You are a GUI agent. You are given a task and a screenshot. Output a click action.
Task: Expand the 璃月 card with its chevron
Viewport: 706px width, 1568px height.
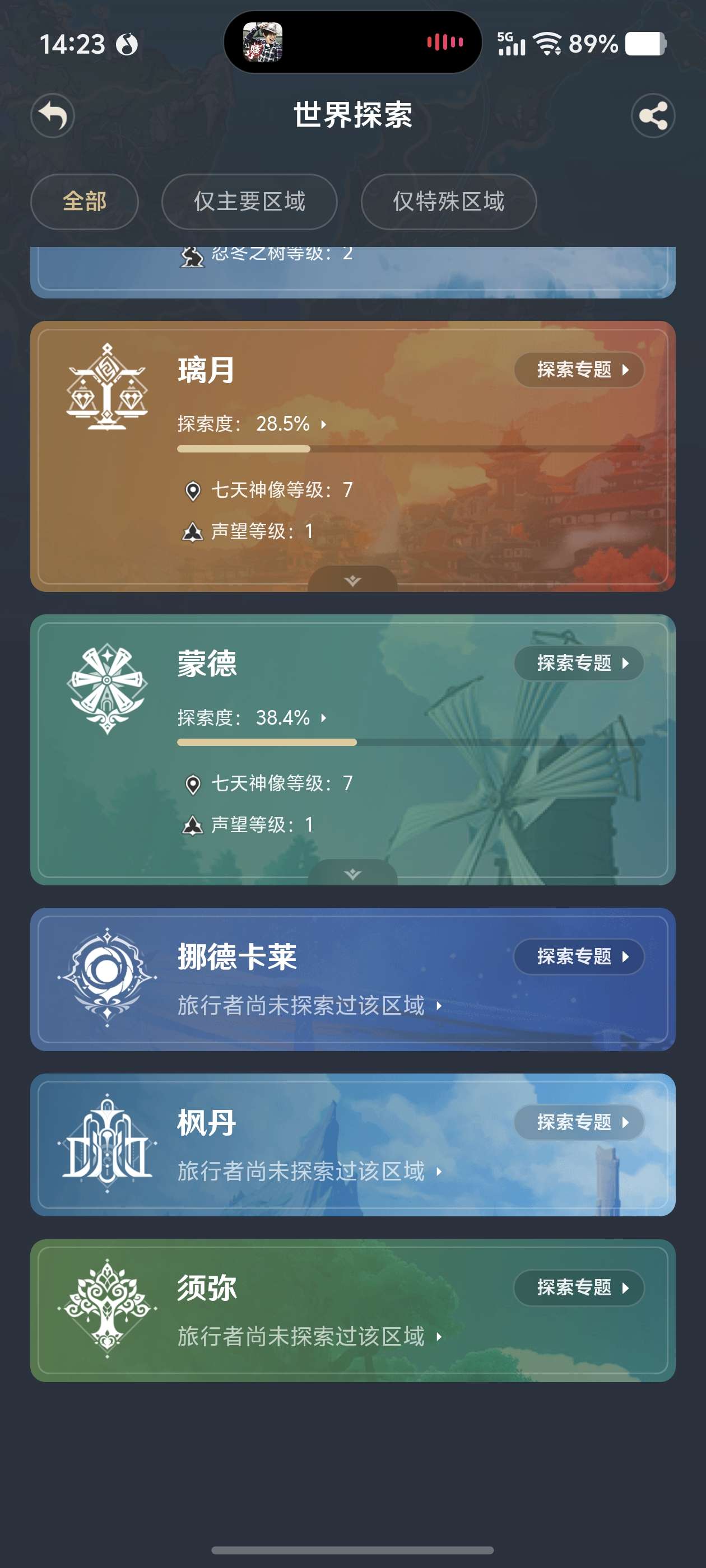(352, 580)
